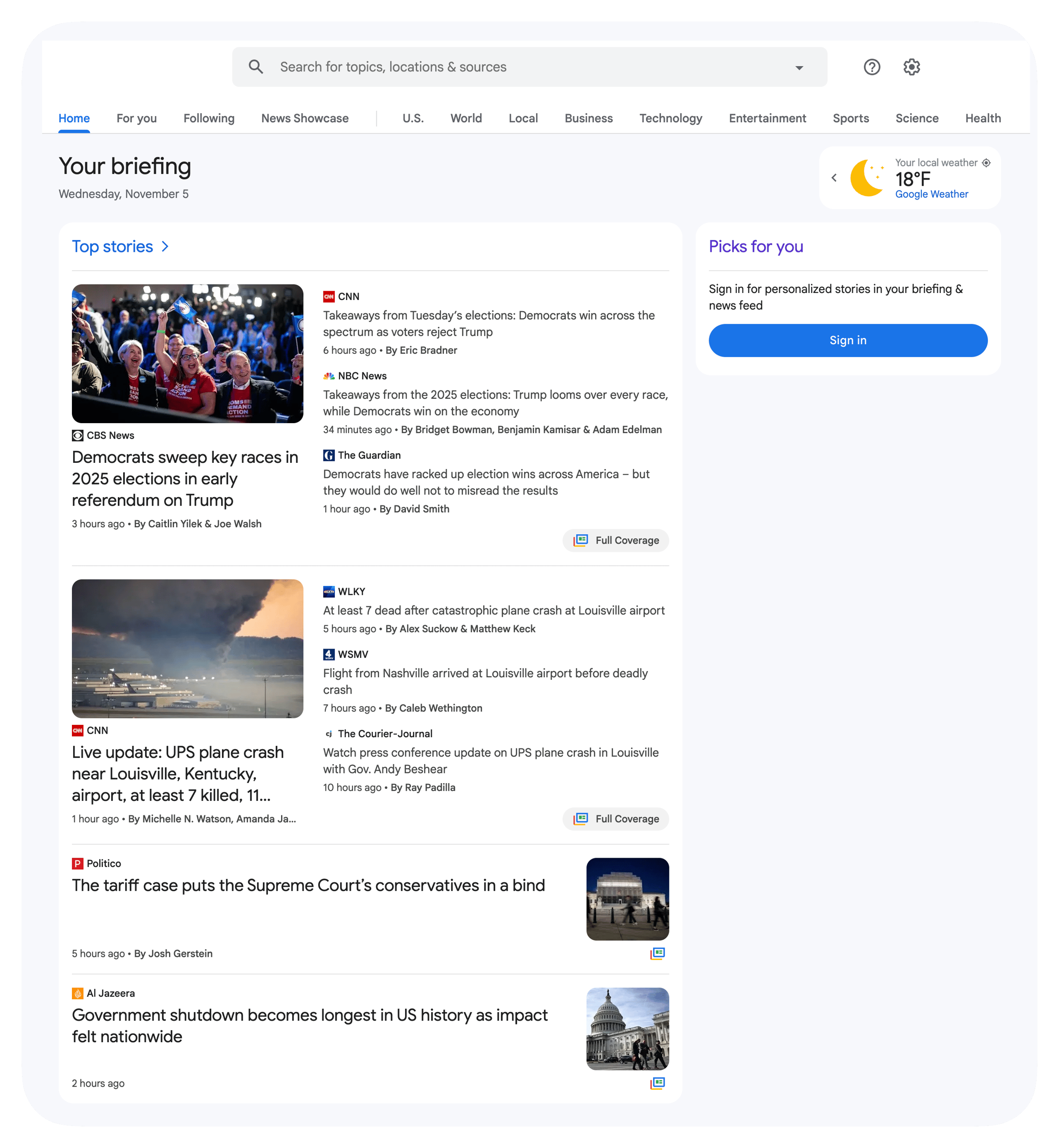
Task: Open Politico tariff case Supreme Court article
Action: 308,885
